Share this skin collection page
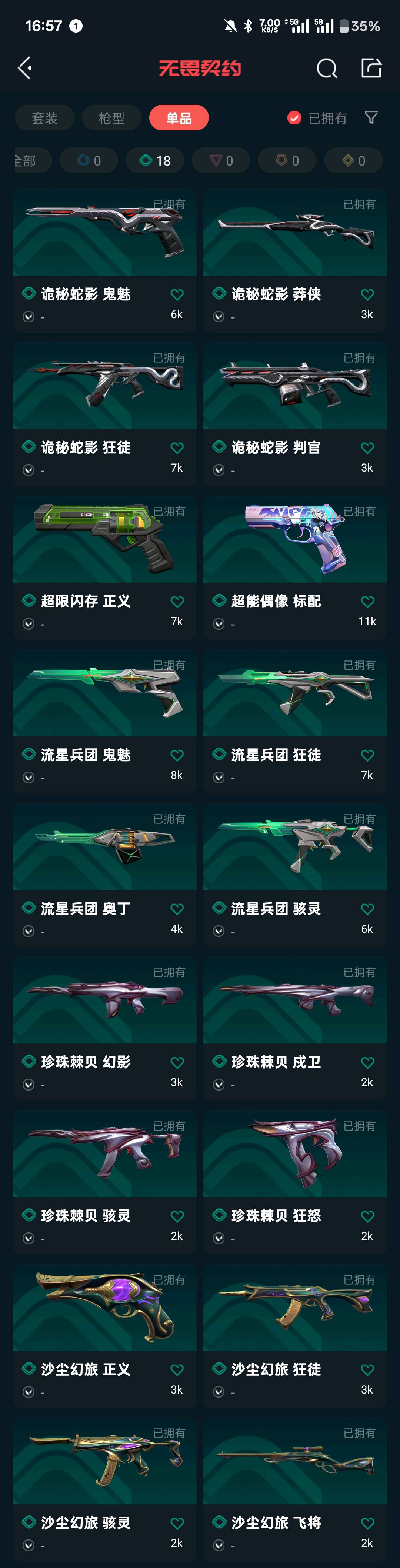 371,68
